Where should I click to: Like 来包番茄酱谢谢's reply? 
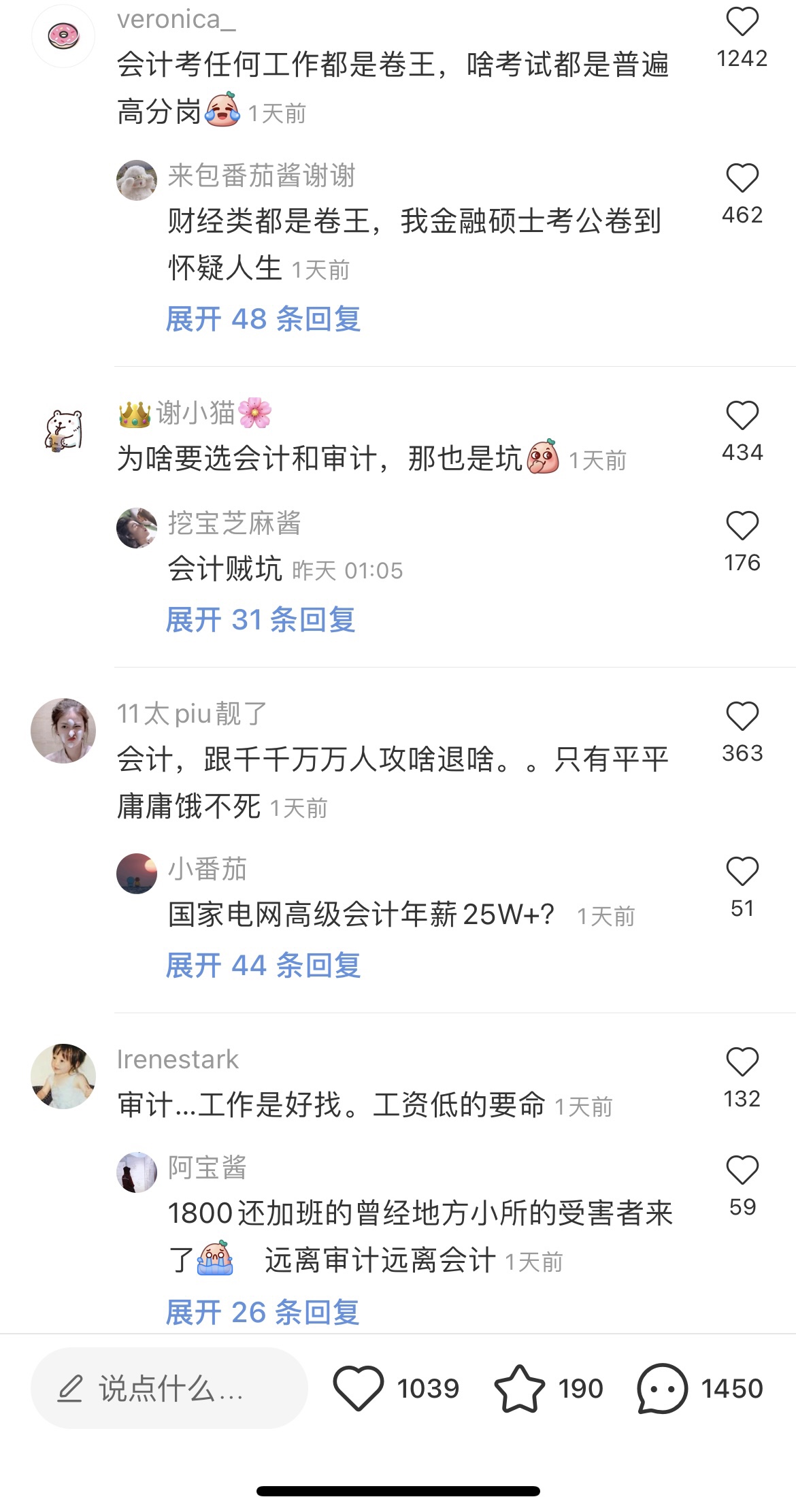pos(742,178)
